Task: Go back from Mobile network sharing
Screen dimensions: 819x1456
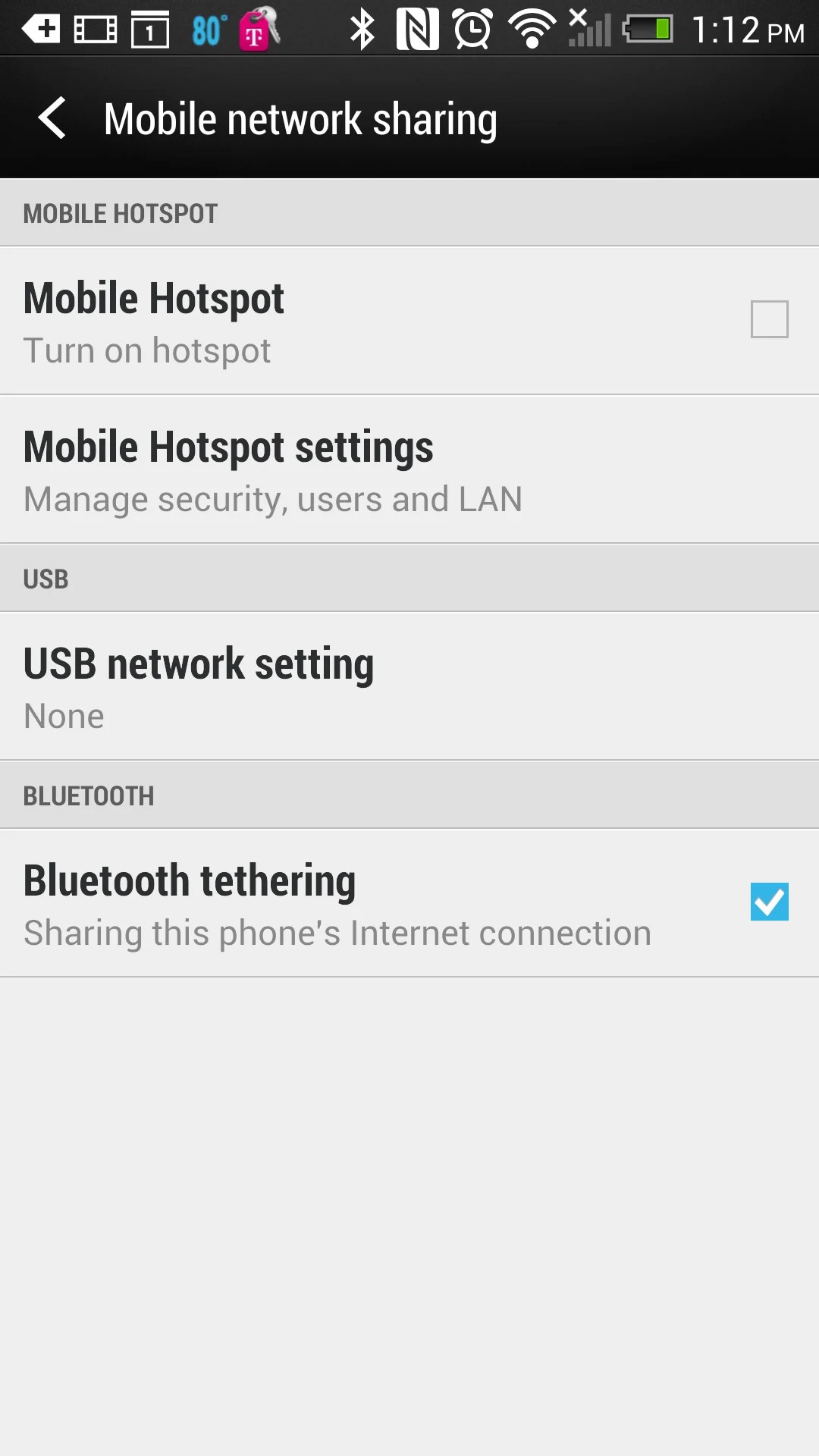Action: tap(52, 118)
